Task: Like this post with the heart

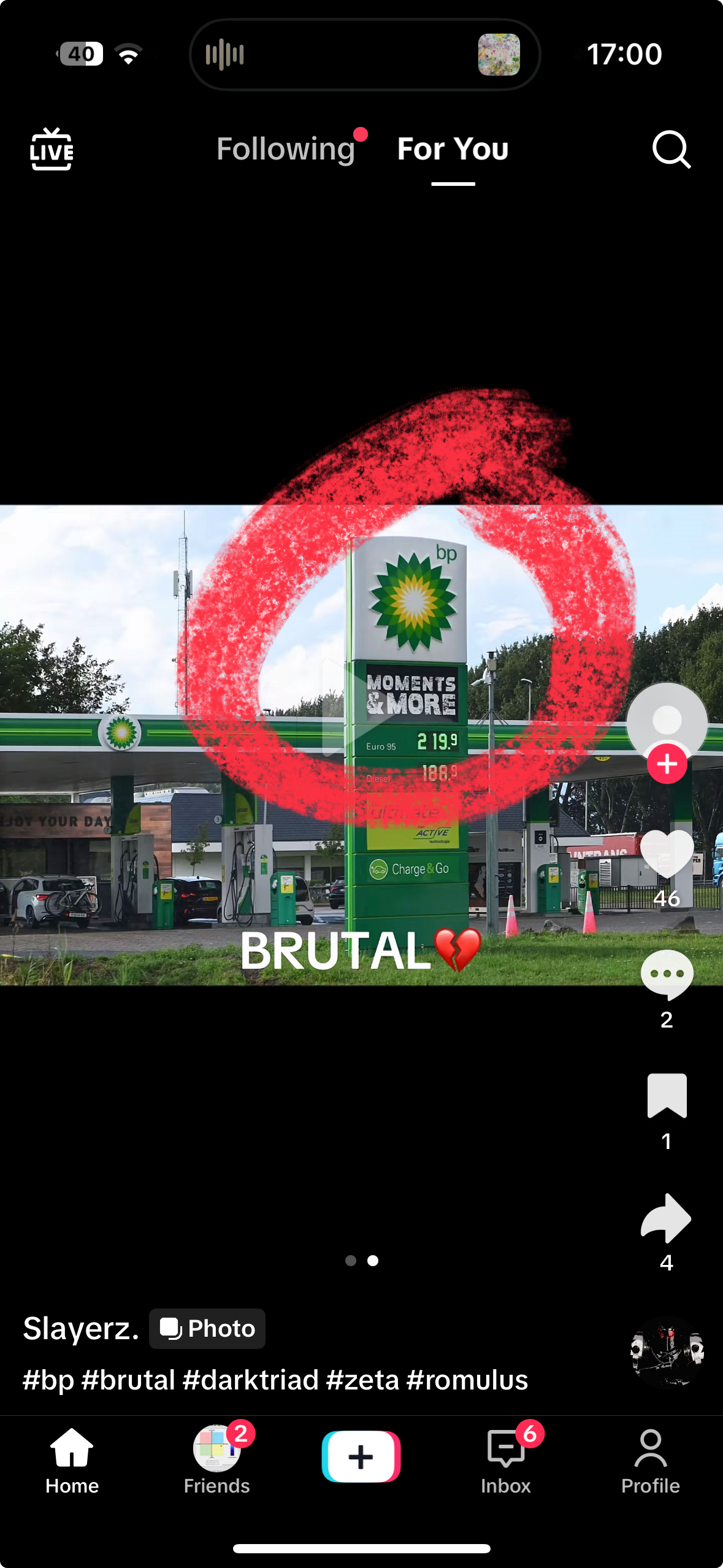Action: [x=667, y=854]
